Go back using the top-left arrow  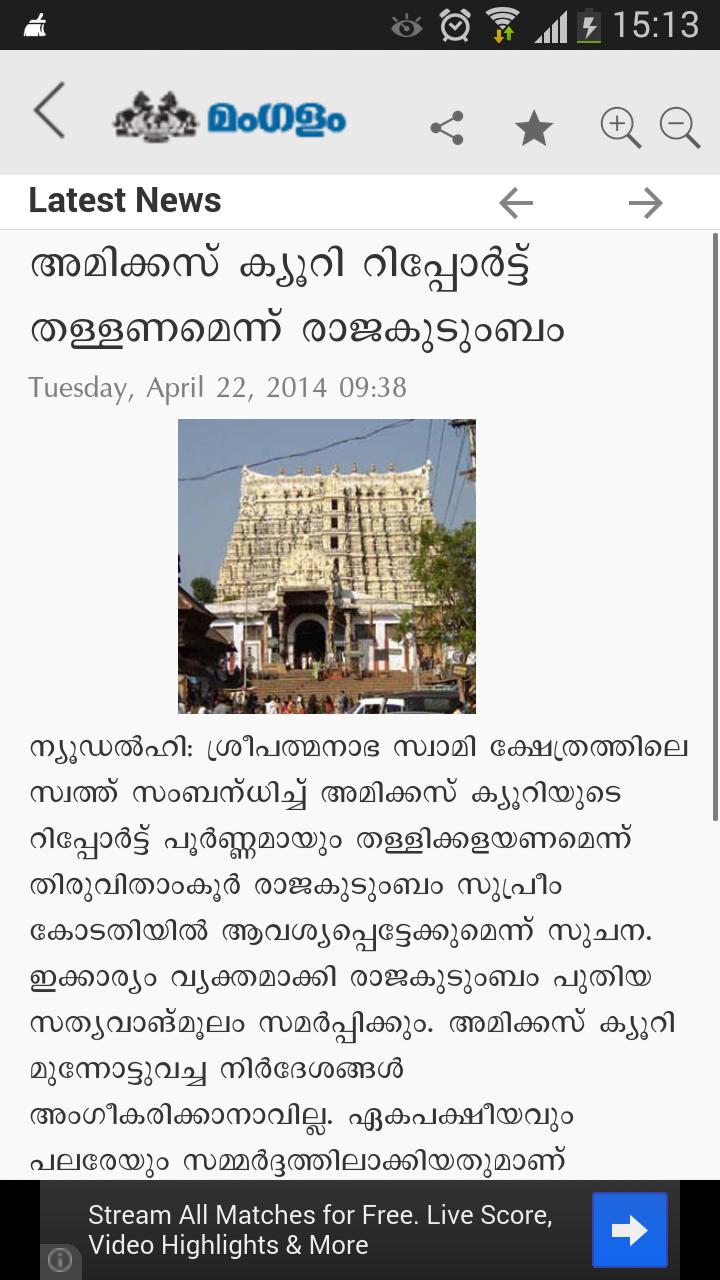pos(49,111)
